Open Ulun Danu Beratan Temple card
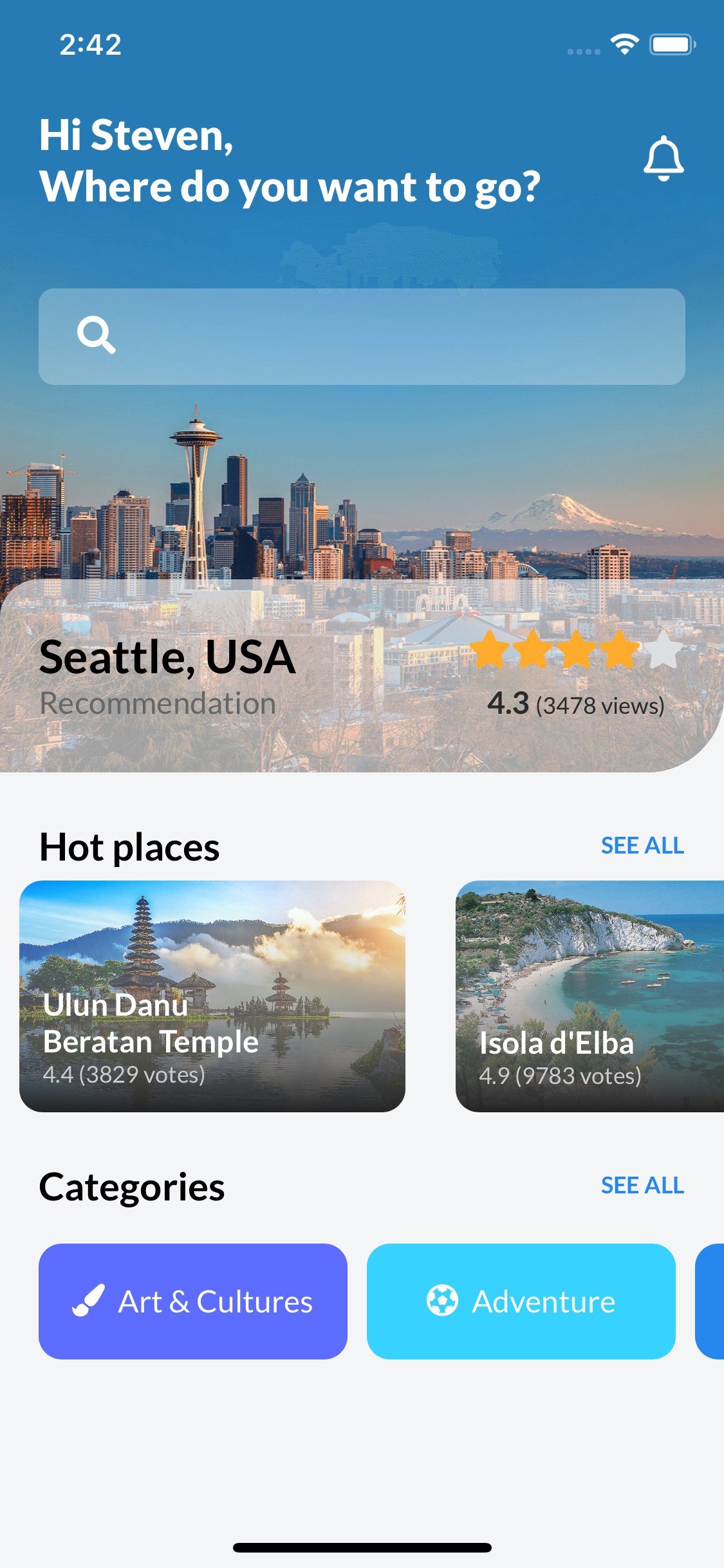724x1568 pixels. pyautogui.click(x=212, y=996)
